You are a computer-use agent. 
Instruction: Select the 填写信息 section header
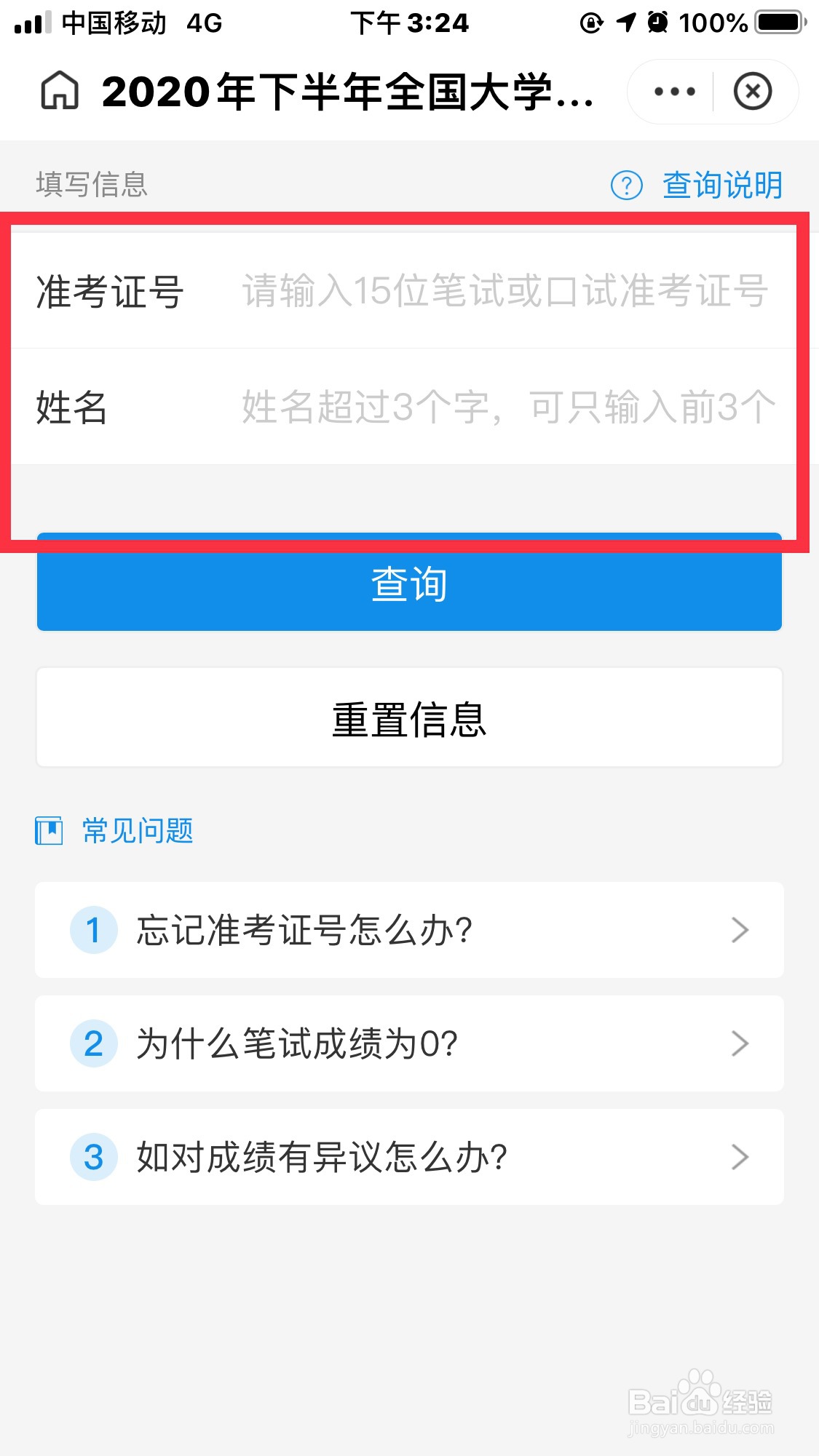(x=90, y=186)
